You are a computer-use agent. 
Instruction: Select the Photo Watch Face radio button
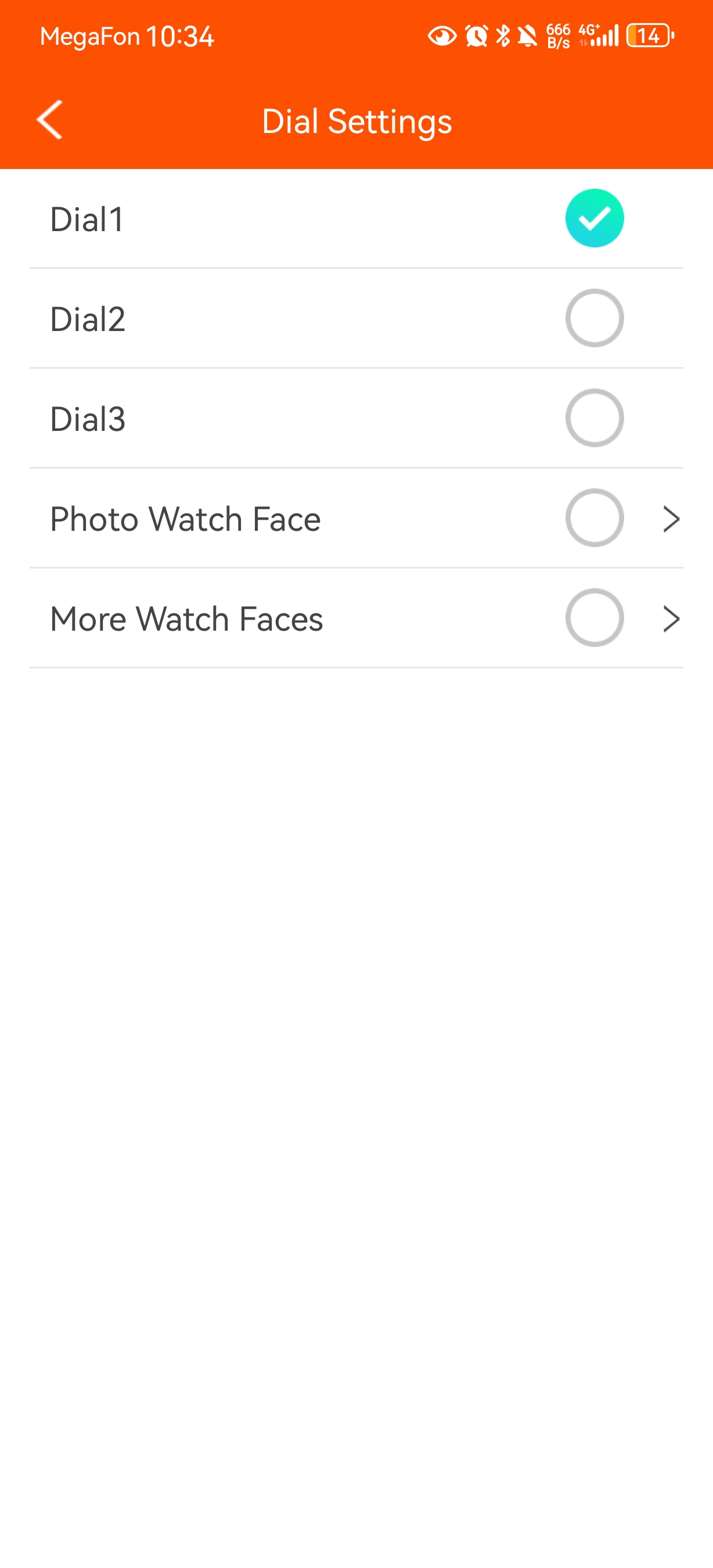pos(594,518)
